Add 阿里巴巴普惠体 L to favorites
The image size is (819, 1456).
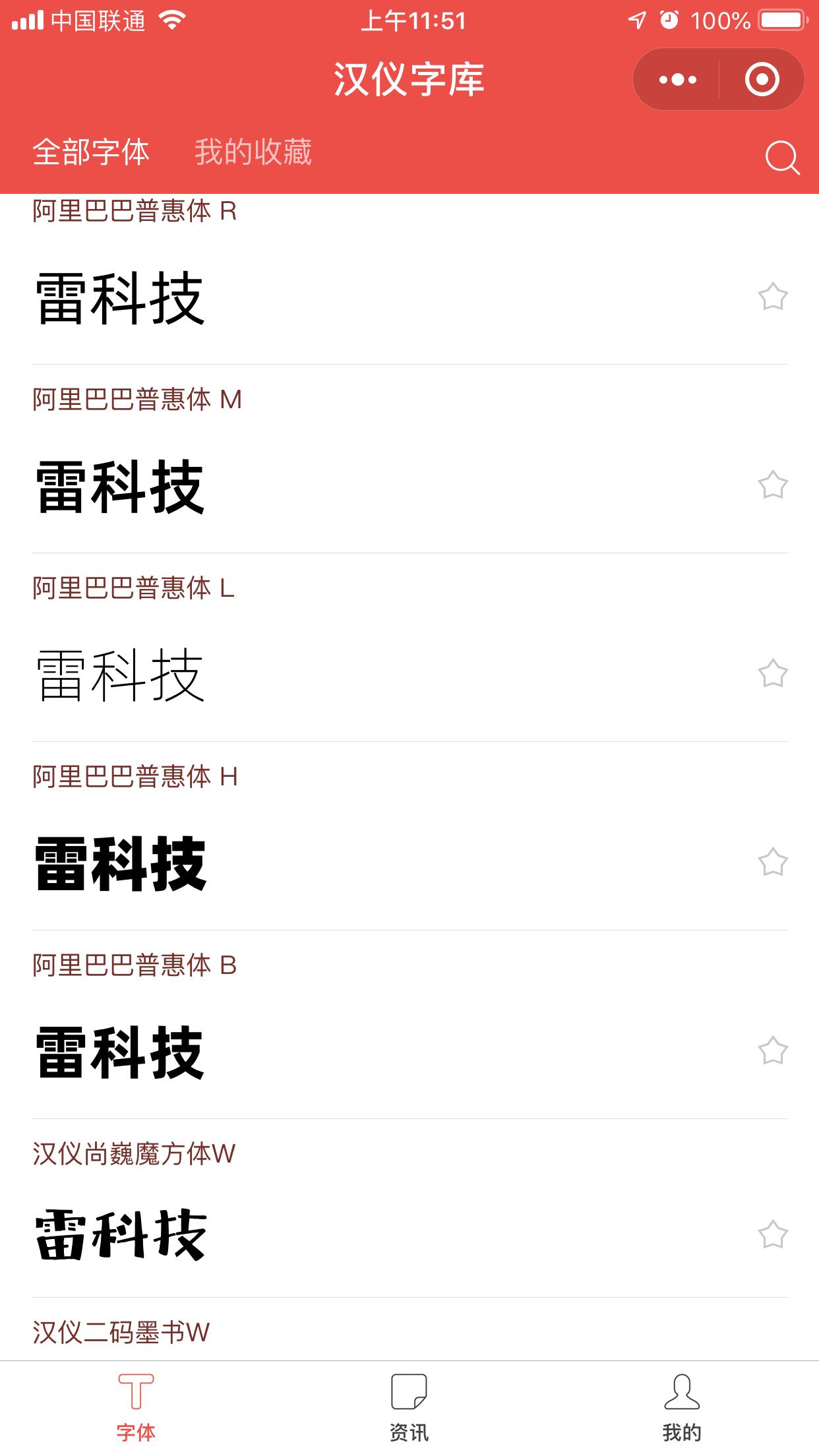[772, 674]
